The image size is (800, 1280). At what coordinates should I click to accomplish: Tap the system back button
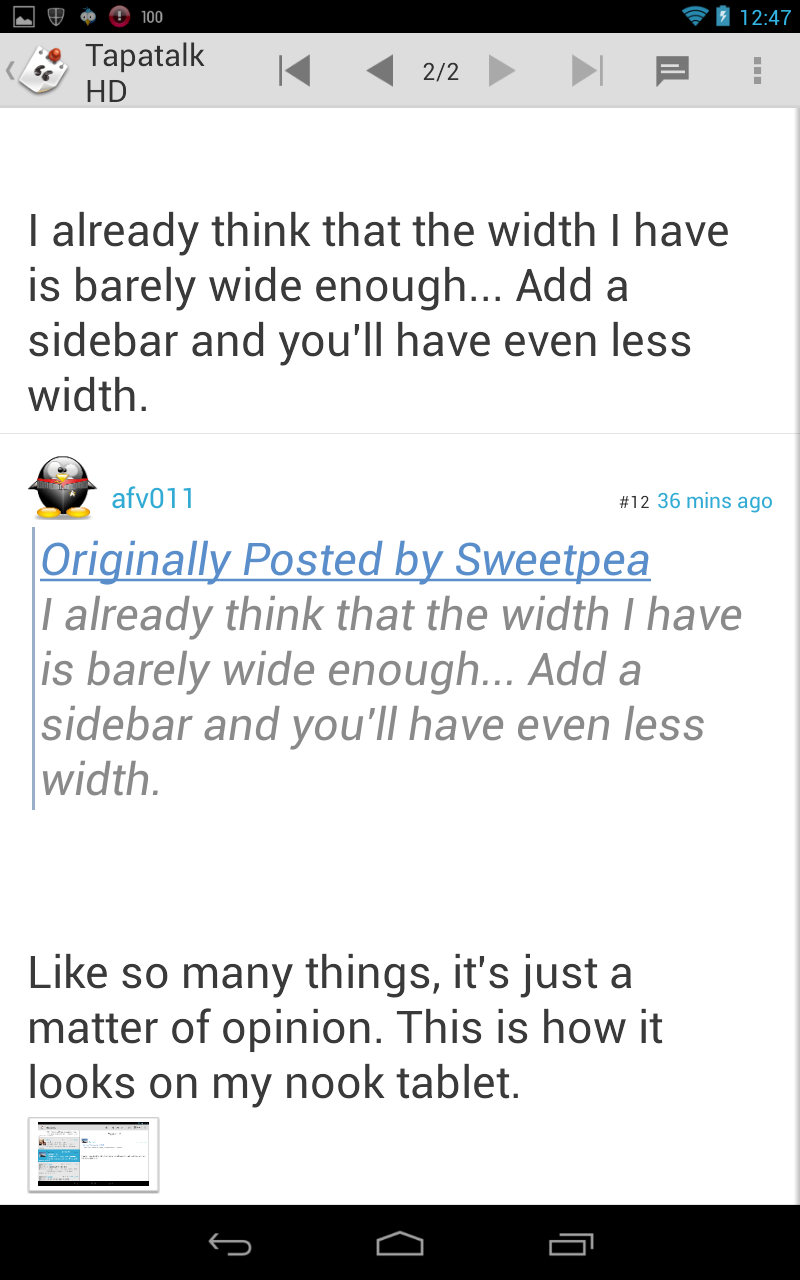[230, 1243]
